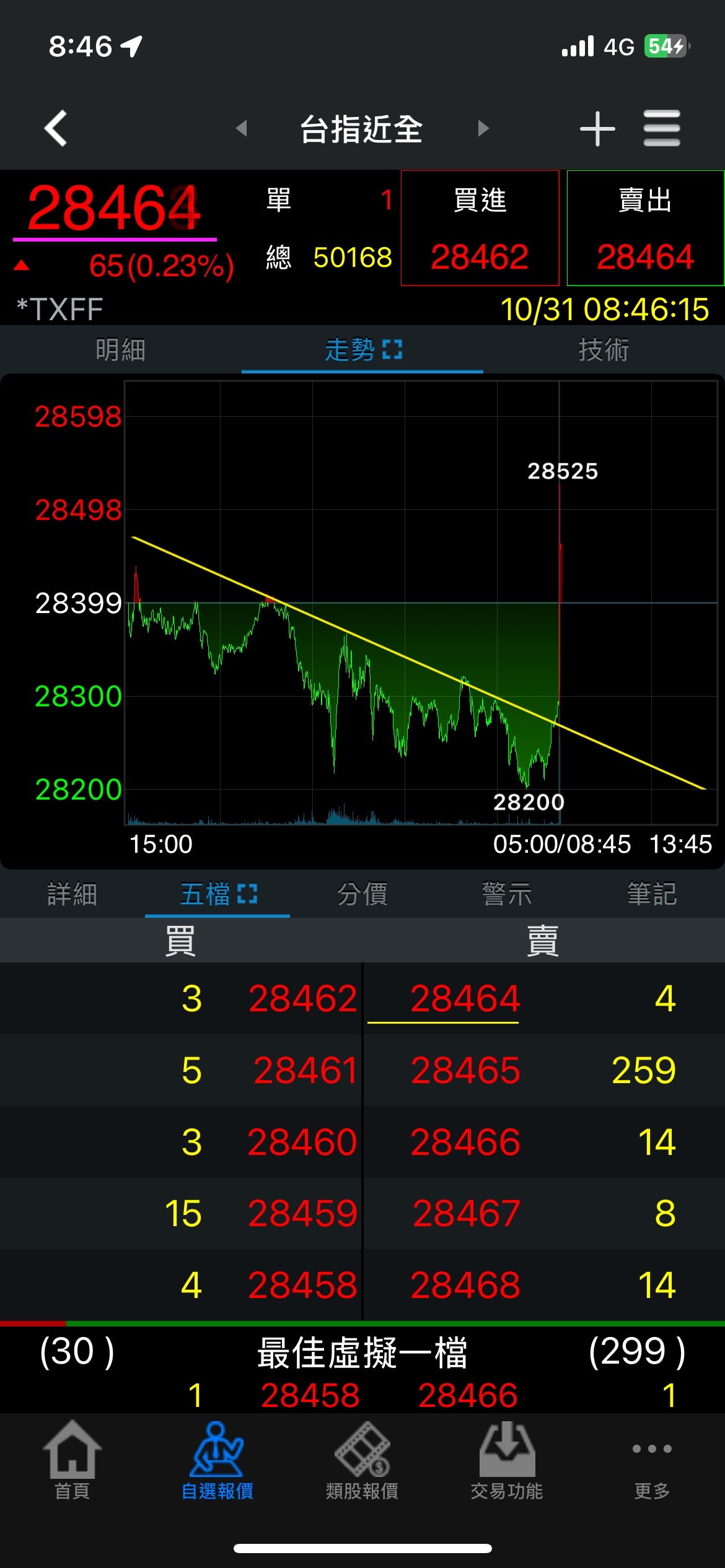Open the hamburger menu
Image resolution: width=725 pixels, height=1568 pixels.
(x=662, y=128)
